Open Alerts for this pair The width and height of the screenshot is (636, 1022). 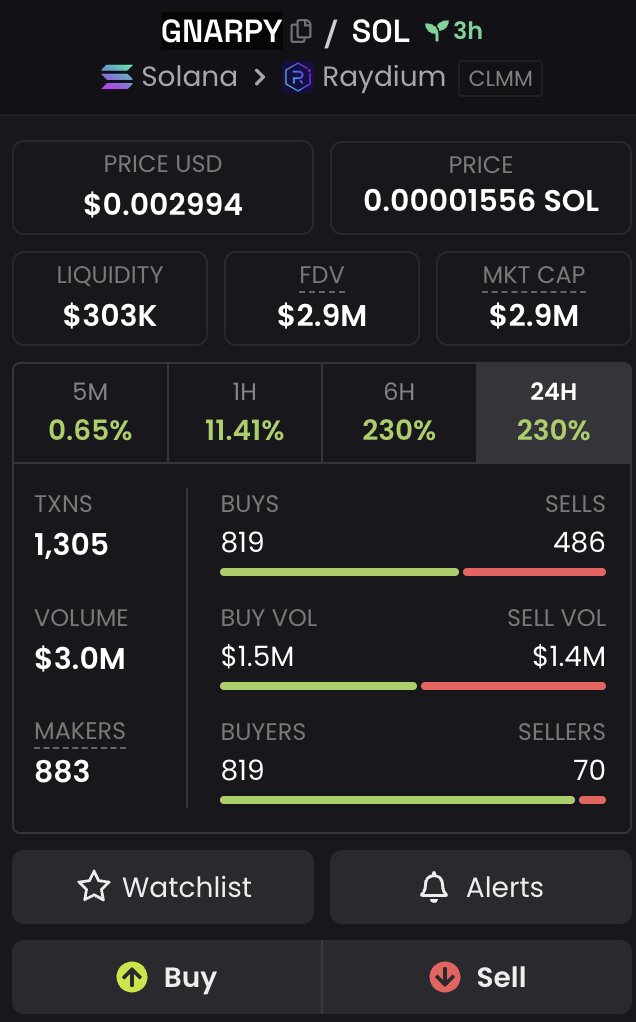click(x=481, y=887)
